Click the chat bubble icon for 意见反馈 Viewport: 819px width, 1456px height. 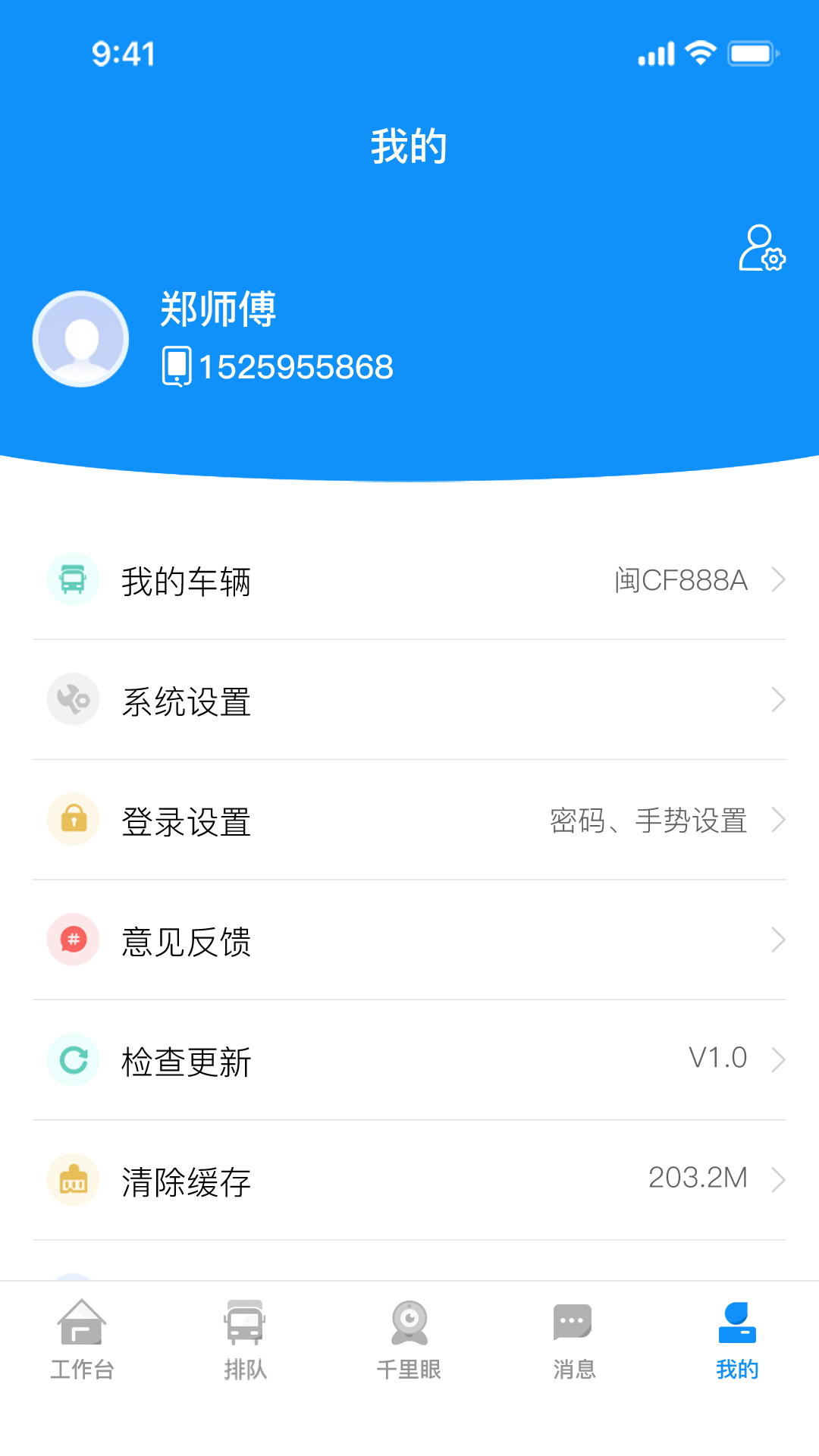pos(73,940)
